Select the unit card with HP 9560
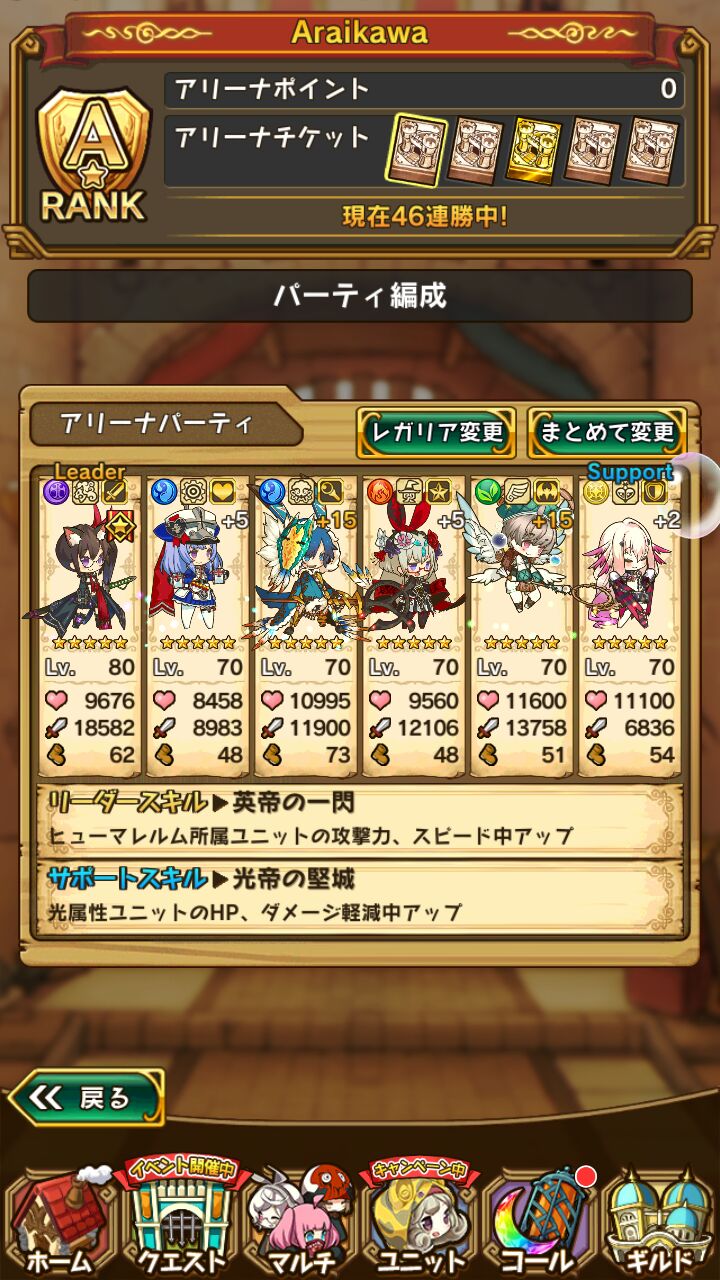Image resolution: width=720 pixels, height=1280 pixels. click(413, 620)
